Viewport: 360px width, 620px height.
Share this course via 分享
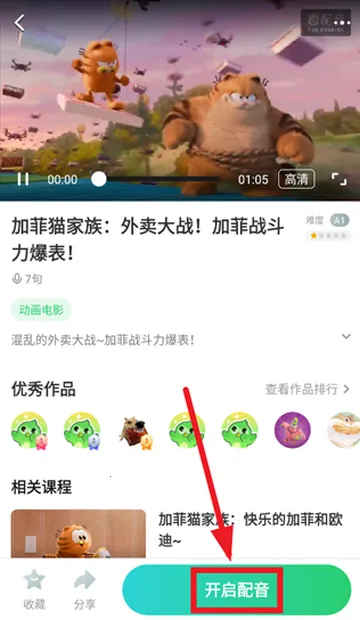(x=85, y=590)
